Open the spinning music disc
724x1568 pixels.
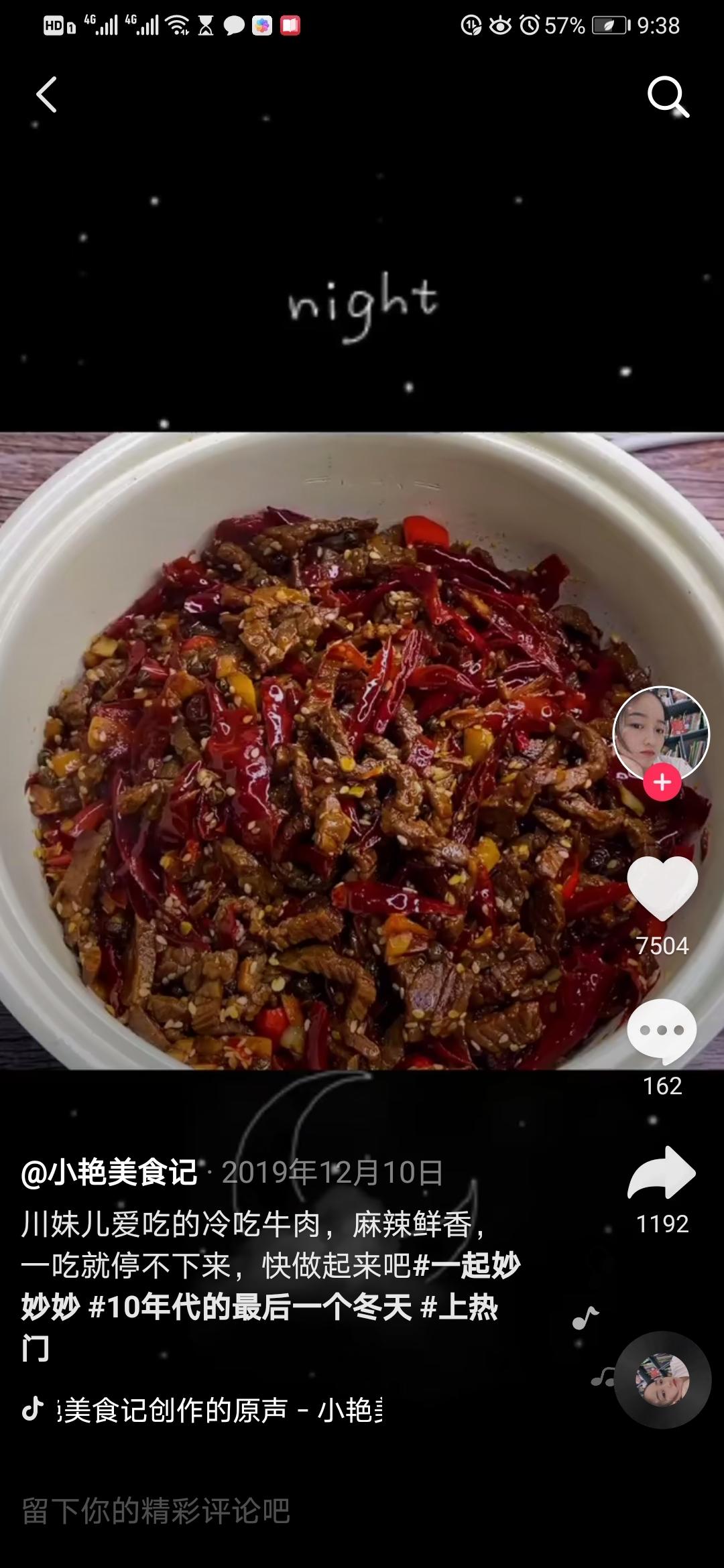[x=662, y=1380]
